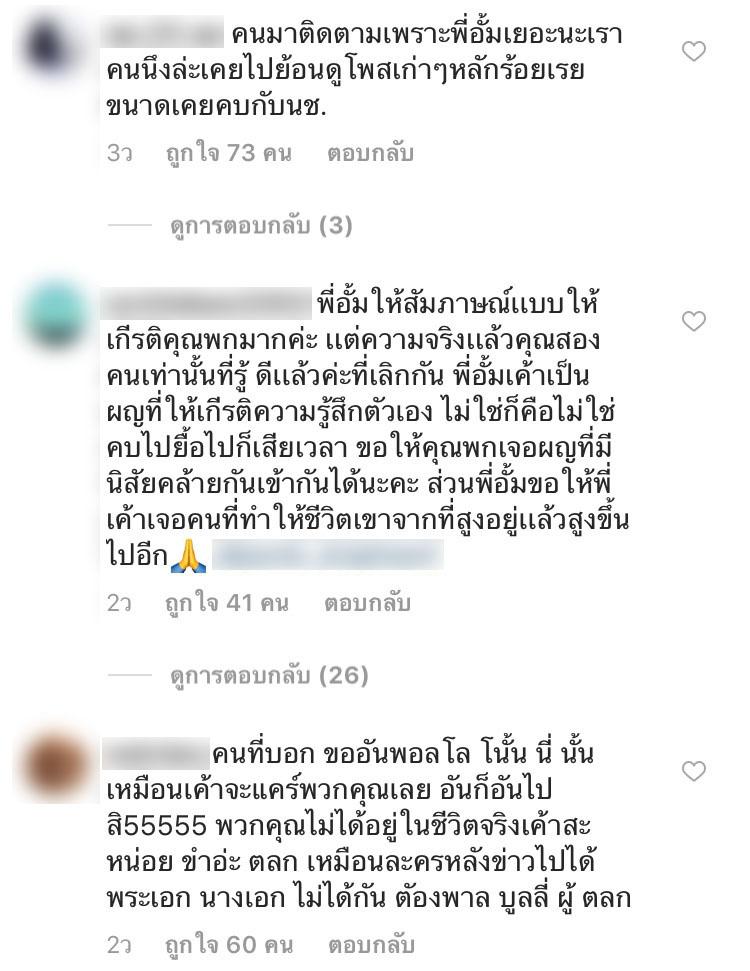Like the comment with 41 likes
750x971 pixels.
coord(693,321)
